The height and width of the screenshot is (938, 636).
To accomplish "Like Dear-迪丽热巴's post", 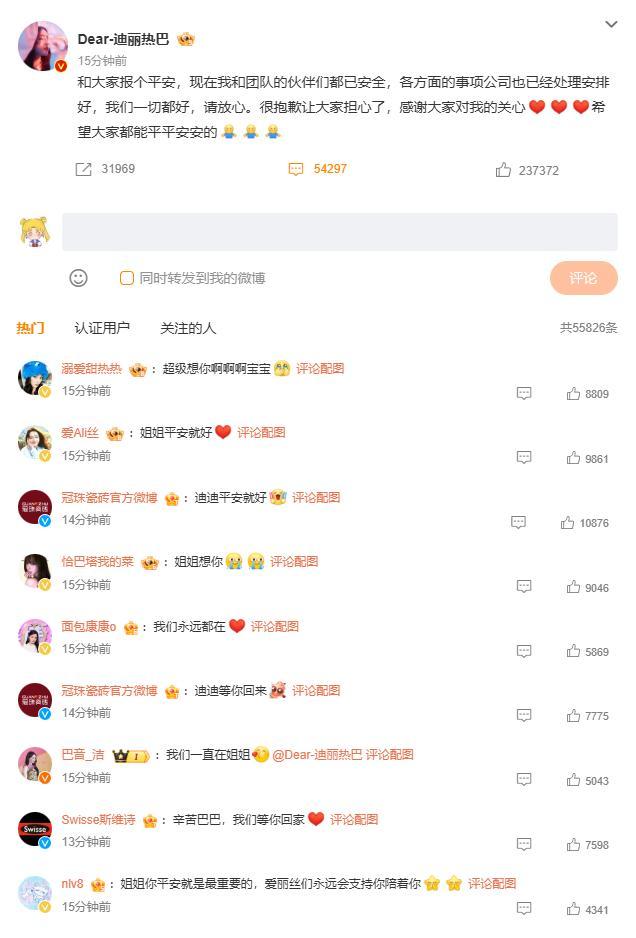I will tap(503, 170).
